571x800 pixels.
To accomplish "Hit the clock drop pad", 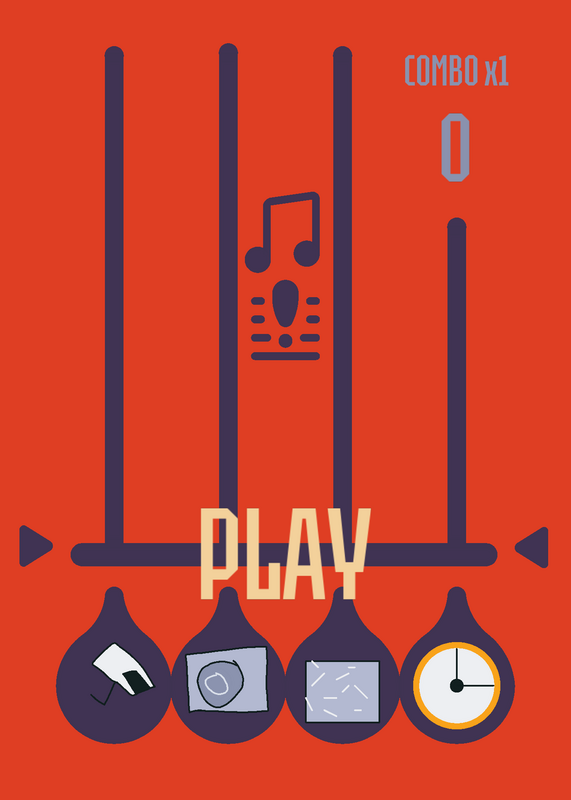I will point(457,666).
